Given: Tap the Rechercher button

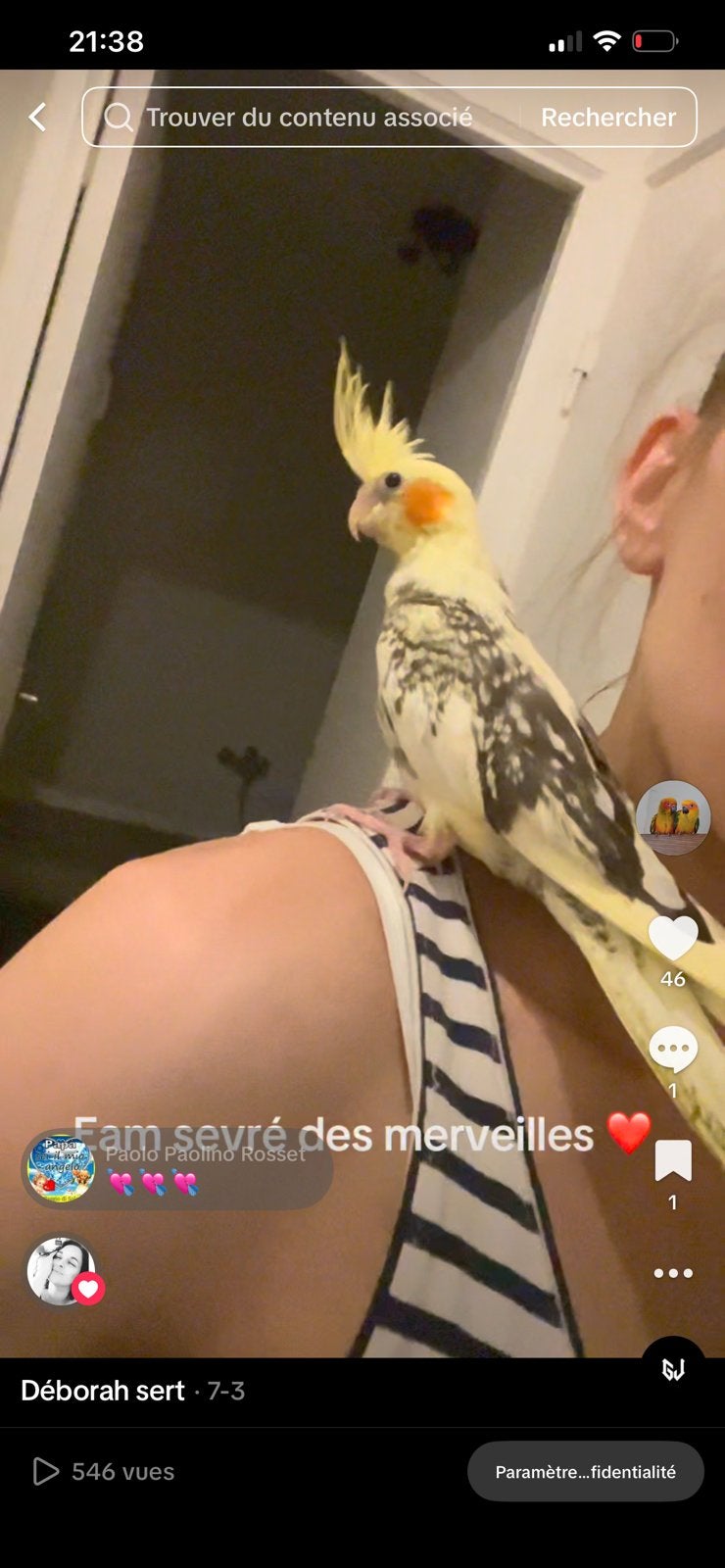Looking at the screenshot, I should [608, 118].
